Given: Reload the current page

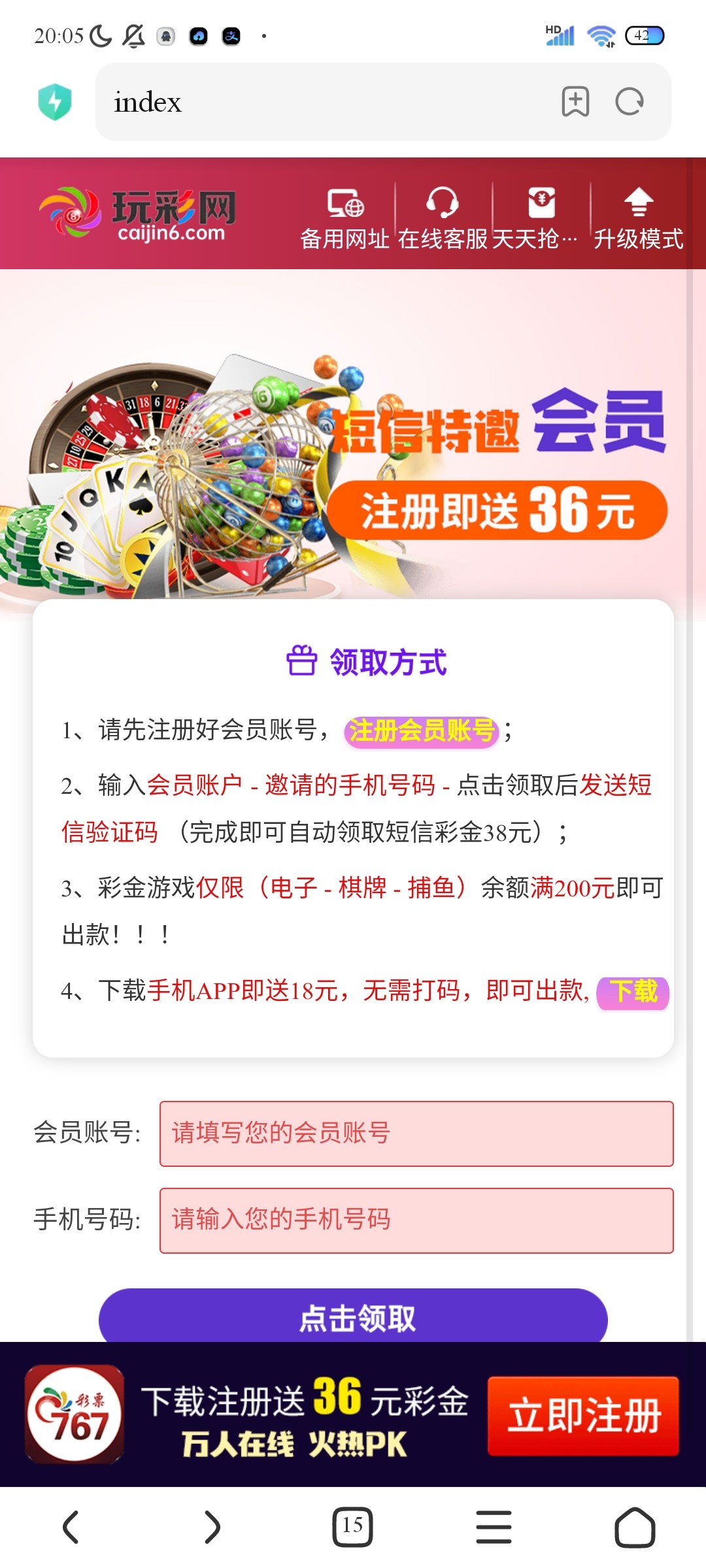Looking at the screenshot, I should point(630,102).
